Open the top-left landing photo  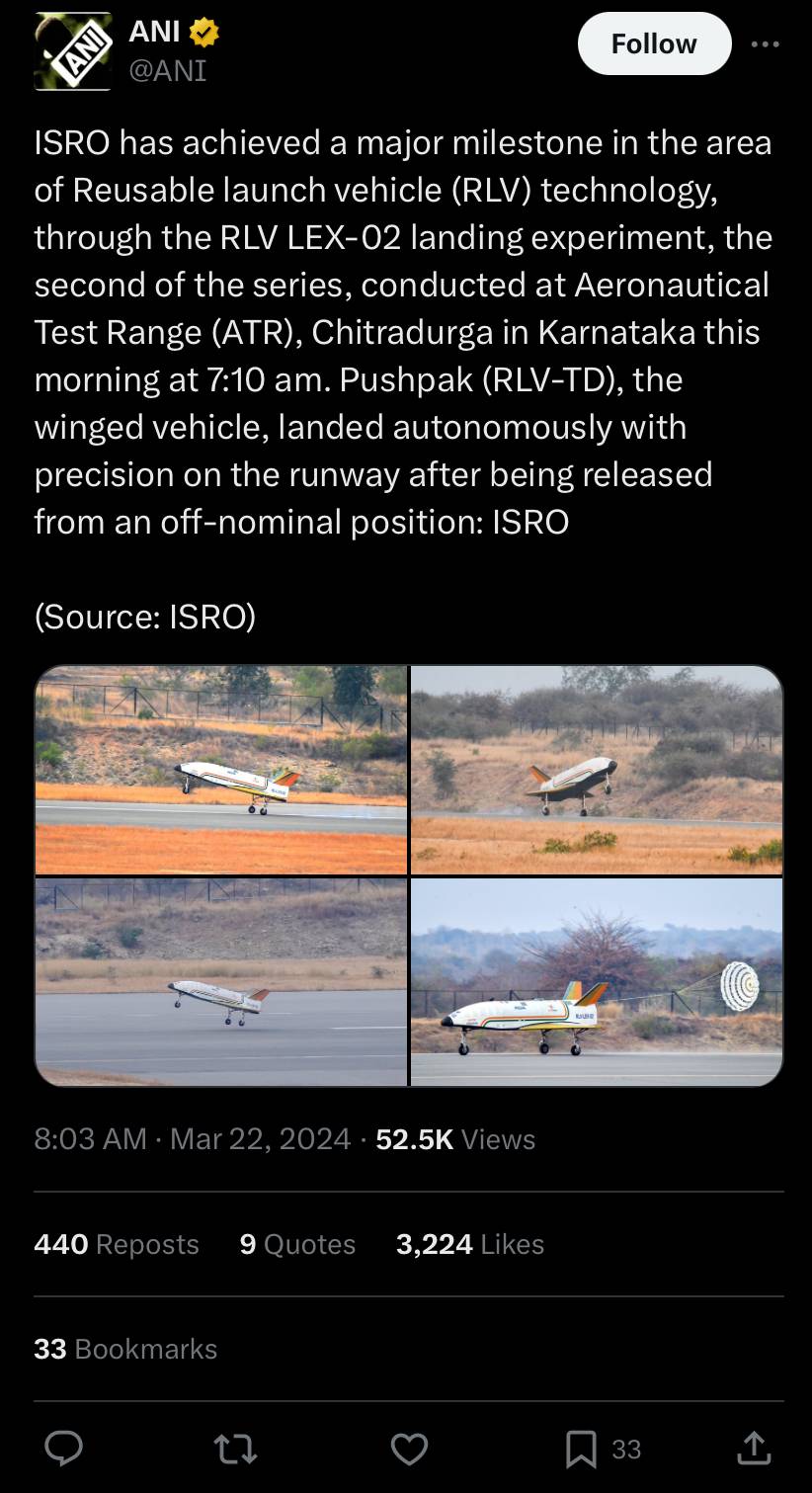(221, 770)
